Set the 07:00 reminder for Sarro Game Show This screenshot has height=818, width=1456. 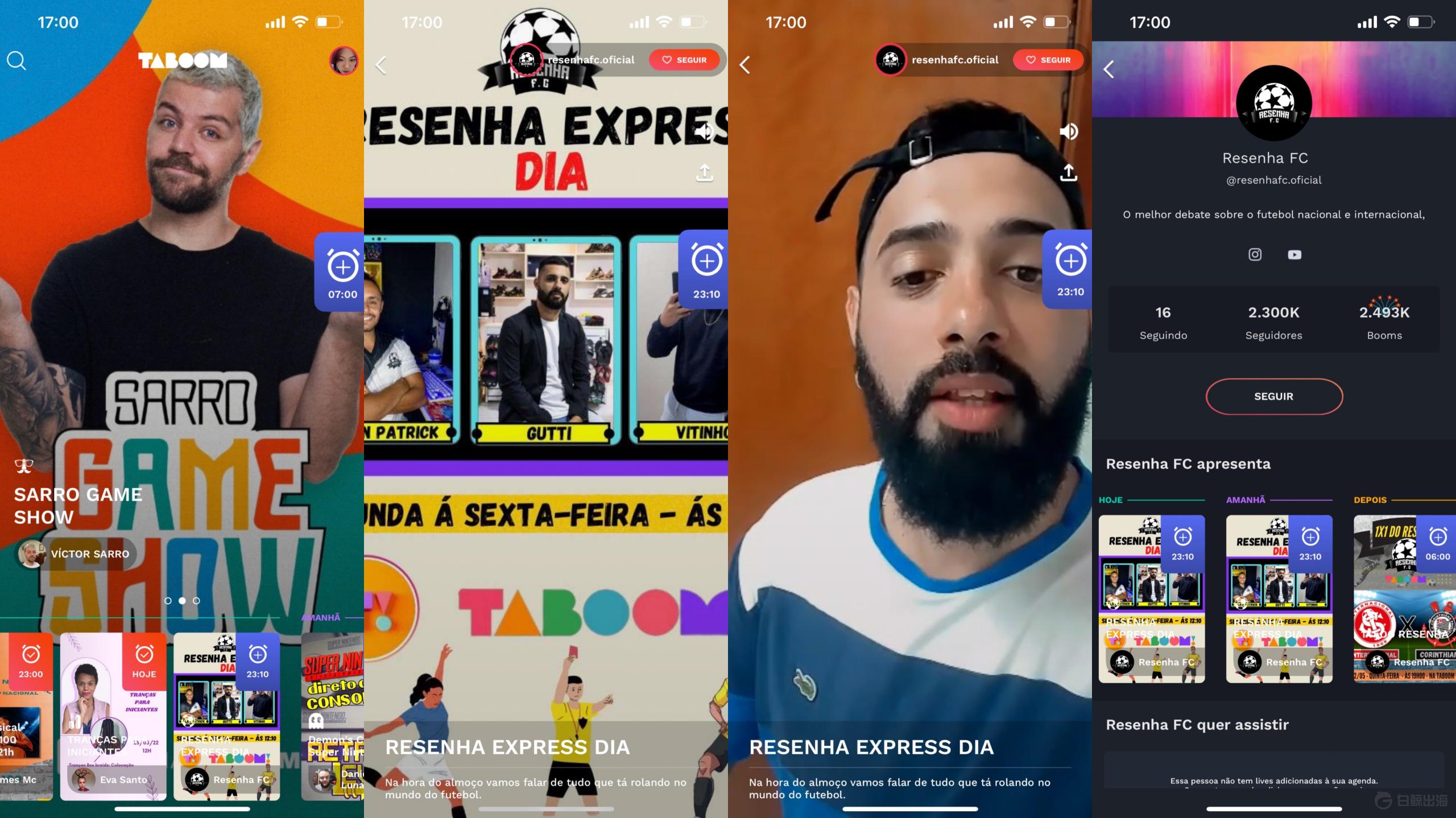point(342,272)
